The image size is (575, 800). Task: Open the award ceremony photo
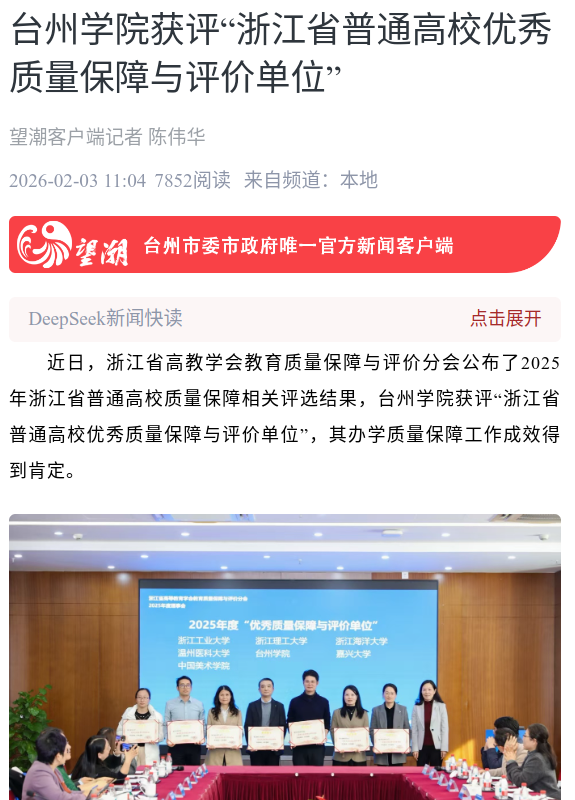pyautogui.click(x=285, y=657)
